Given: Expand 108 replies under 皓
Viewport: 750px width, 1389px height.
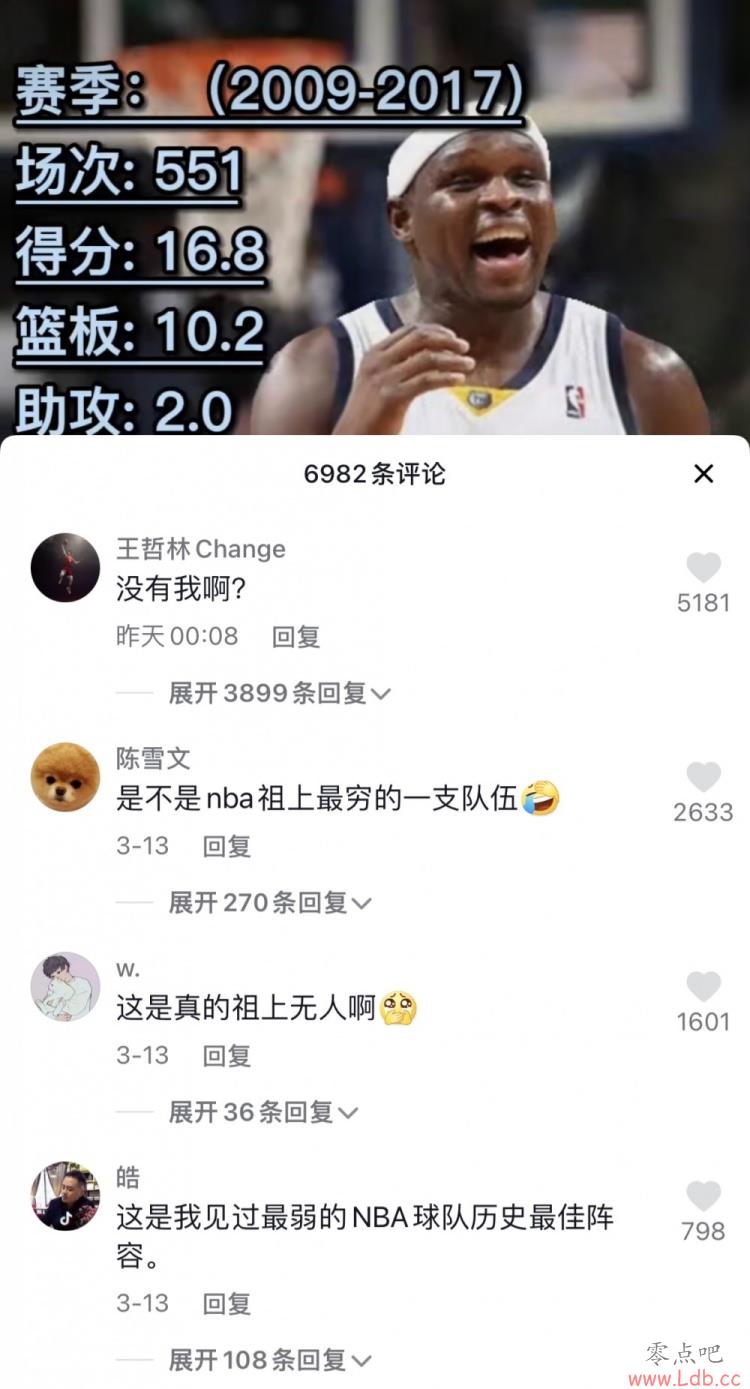Looking at the screenshot, I should pyautogui.click(x=269, y=1360).
